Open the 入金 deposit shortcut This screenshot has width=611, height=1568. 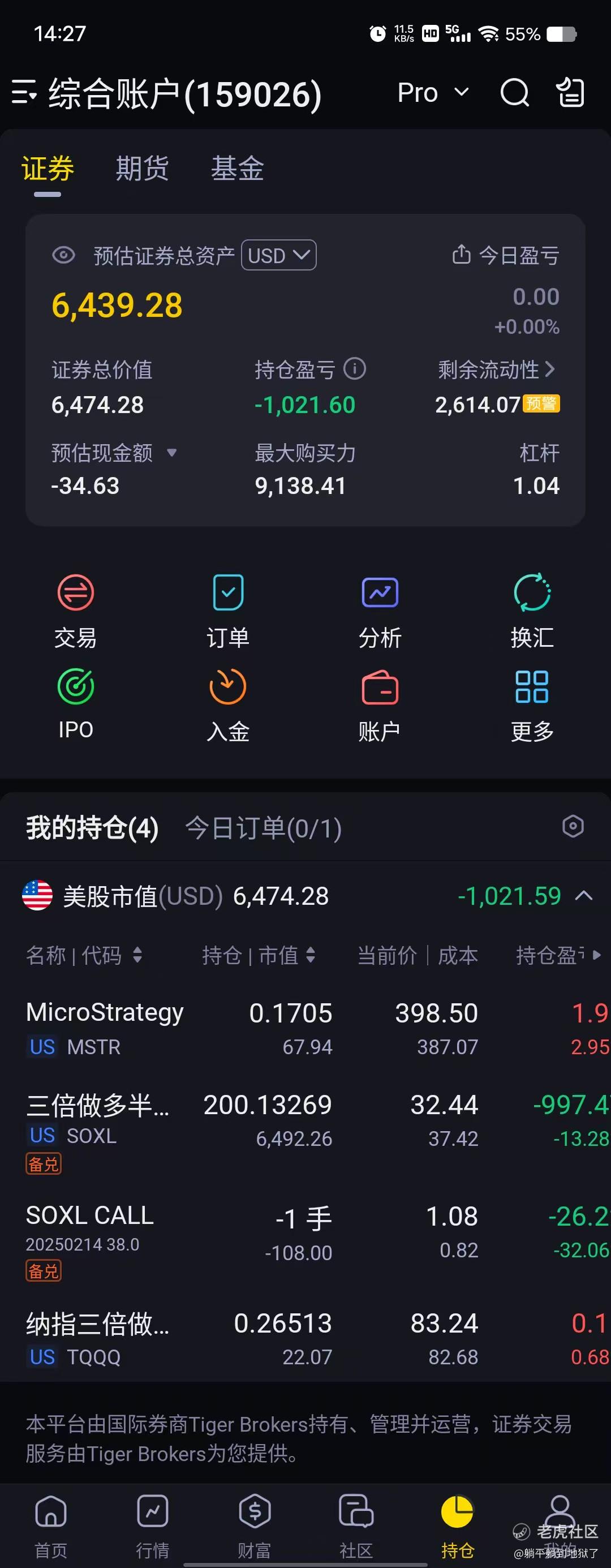coord(228,704)
